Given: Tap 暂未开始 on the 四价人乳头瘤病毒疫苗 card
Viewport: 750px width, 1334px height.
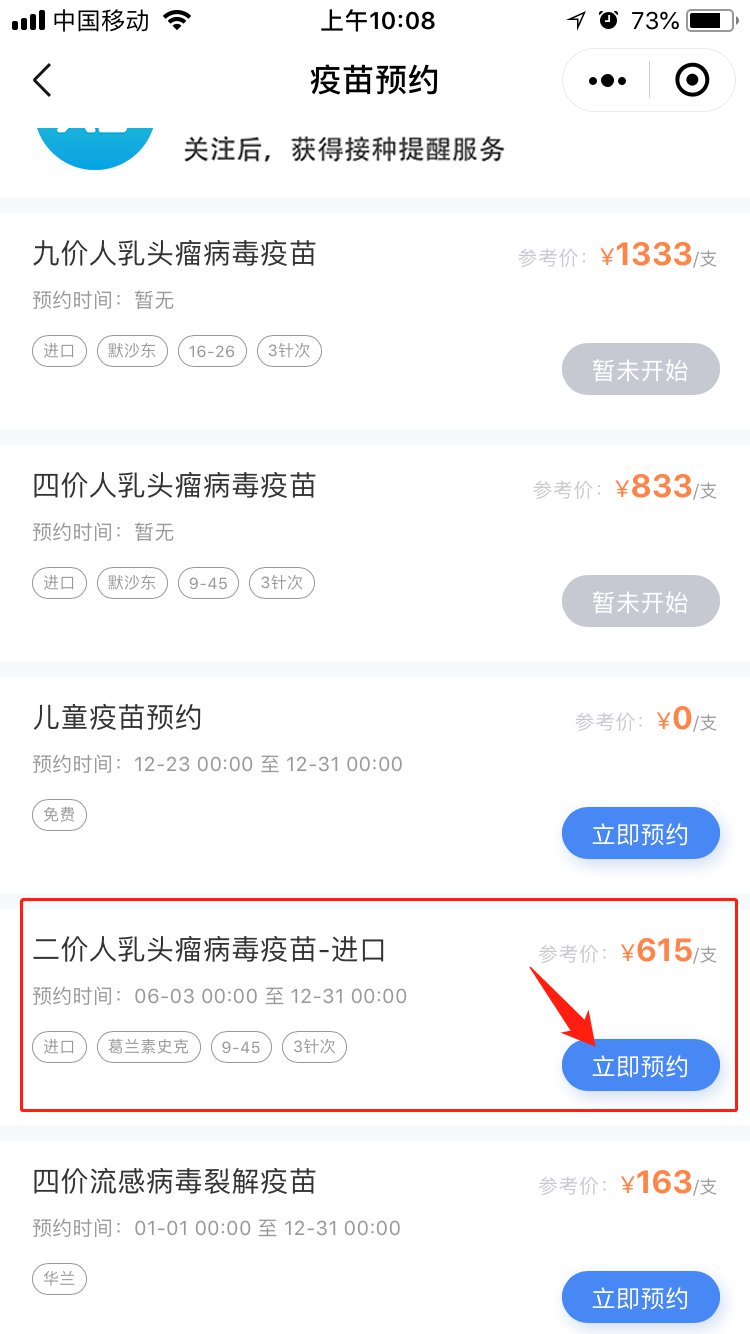Looking at the screenshot, I should (640, 602).
